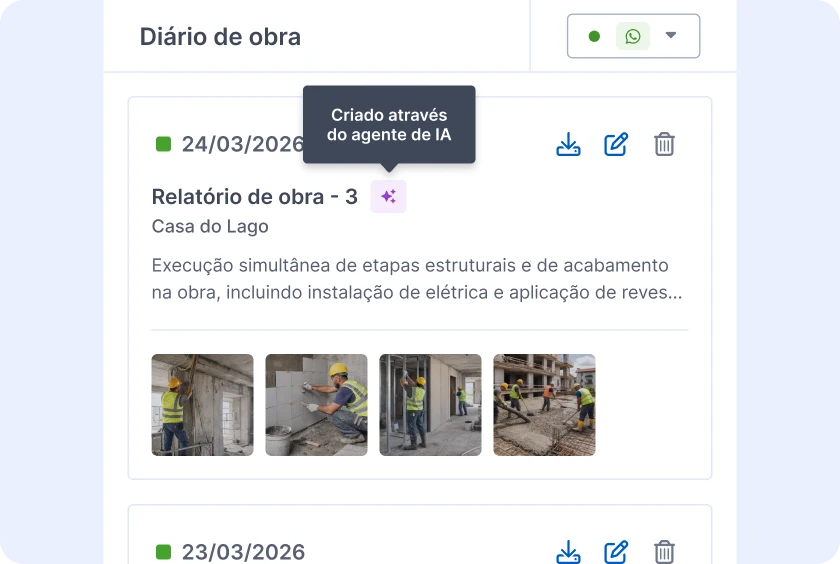840x564 pixels.
Task: Open the third photo showing the drywall work
Action: 430,405
